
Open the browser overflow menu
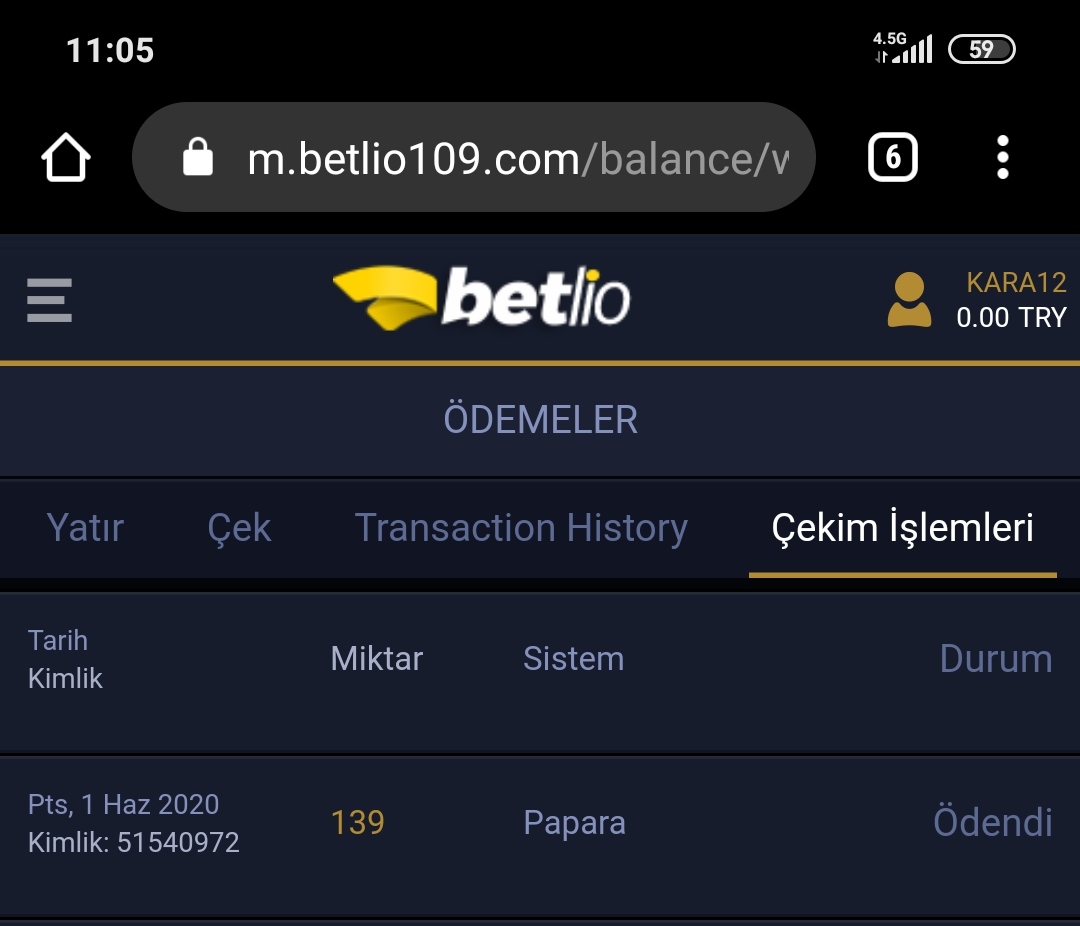point(1003,158)
